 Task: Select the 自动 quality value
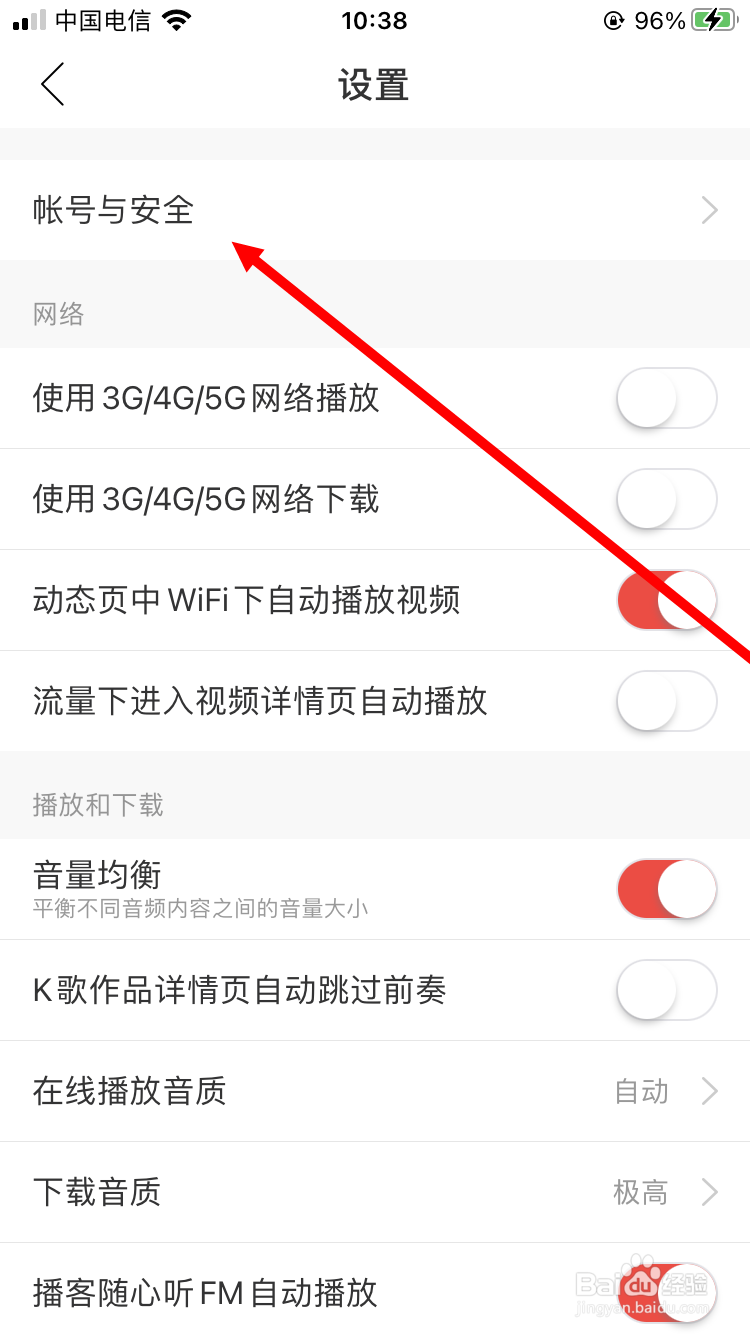(641, 1091)
